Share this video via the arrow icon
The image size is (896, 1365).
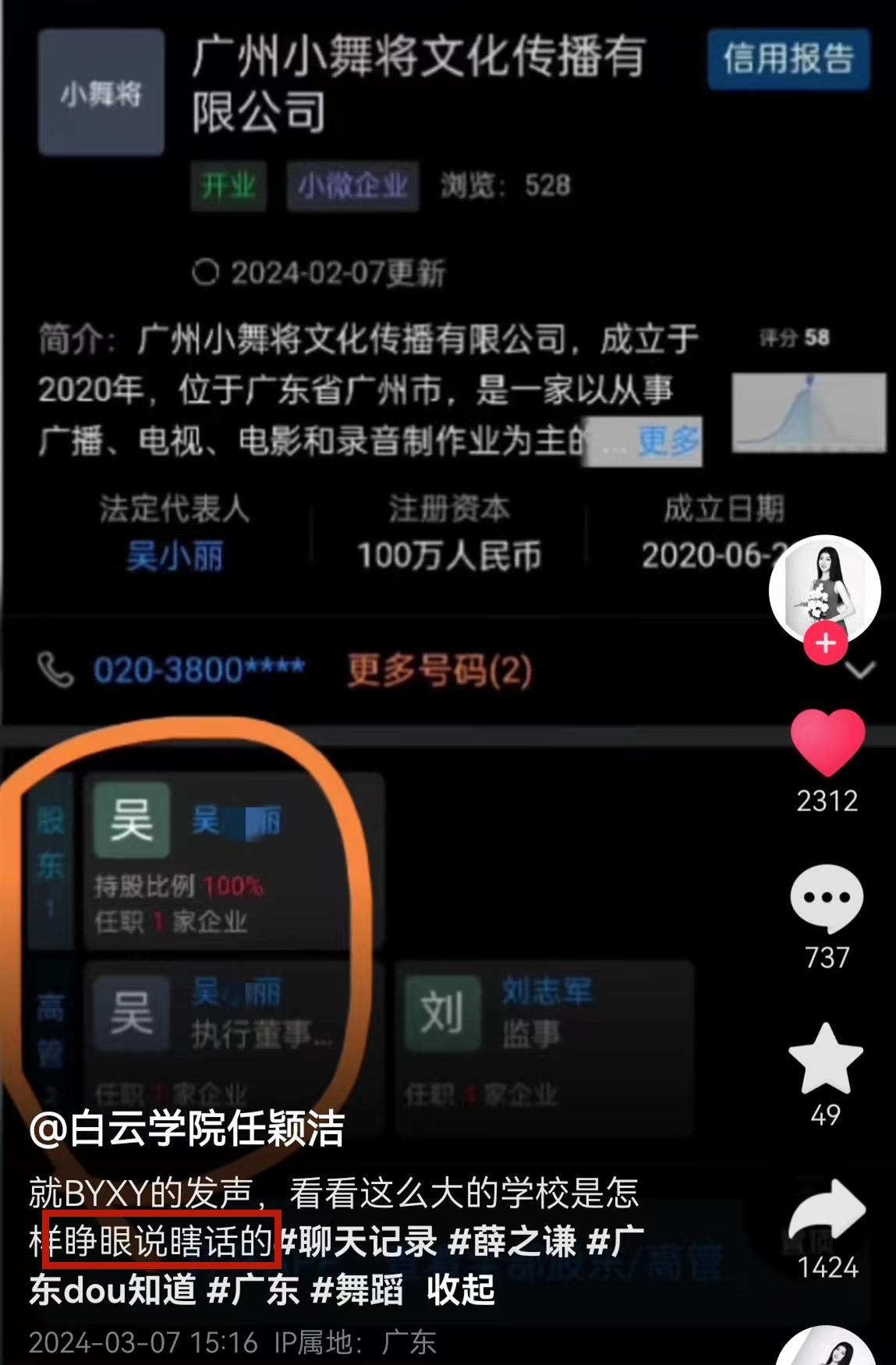coord(827,1213)
